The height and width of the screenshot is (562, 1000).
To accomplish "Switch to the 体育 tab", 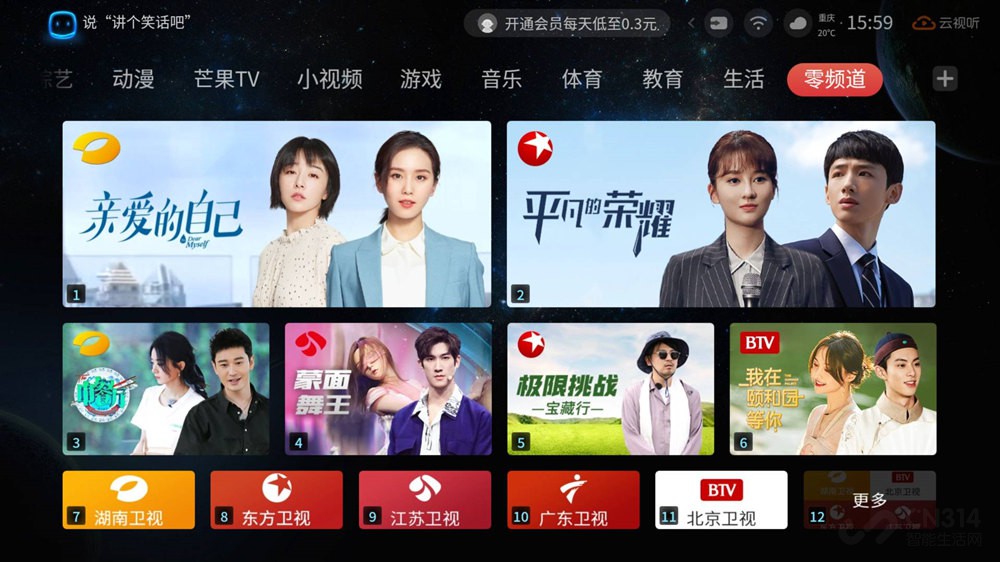I will [x=582, y=79].
